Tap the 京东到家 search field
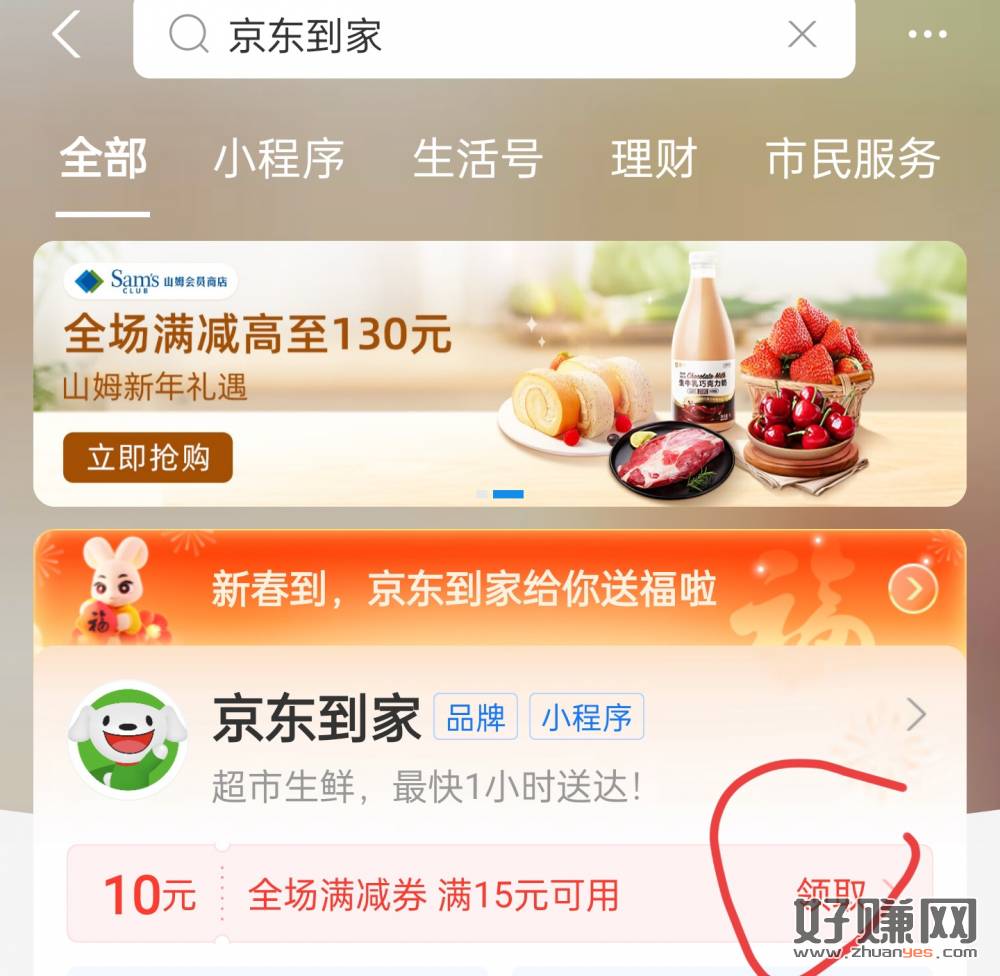This screenshot has height=976, width=1000. [480, 36]
